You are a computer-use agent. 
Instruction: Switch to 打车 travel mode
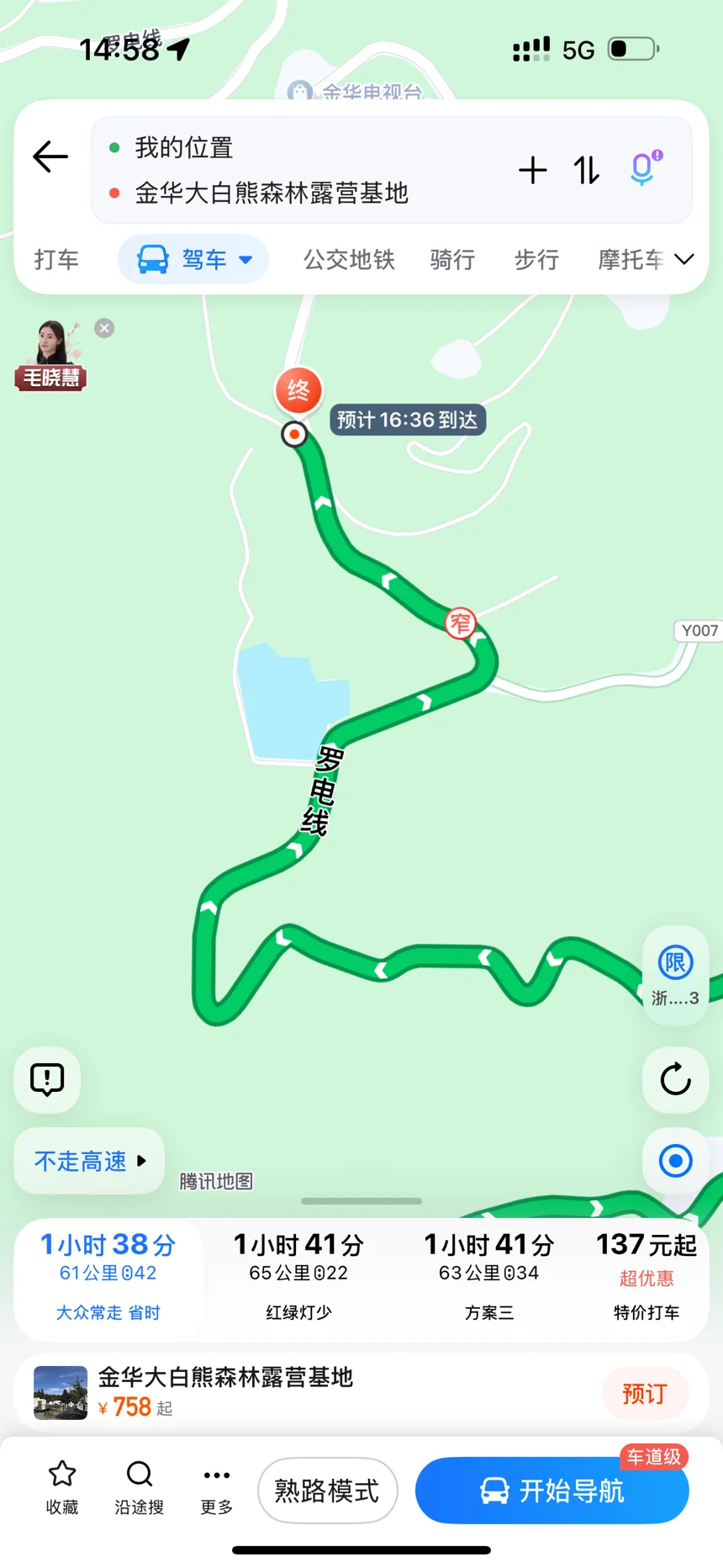56,260
